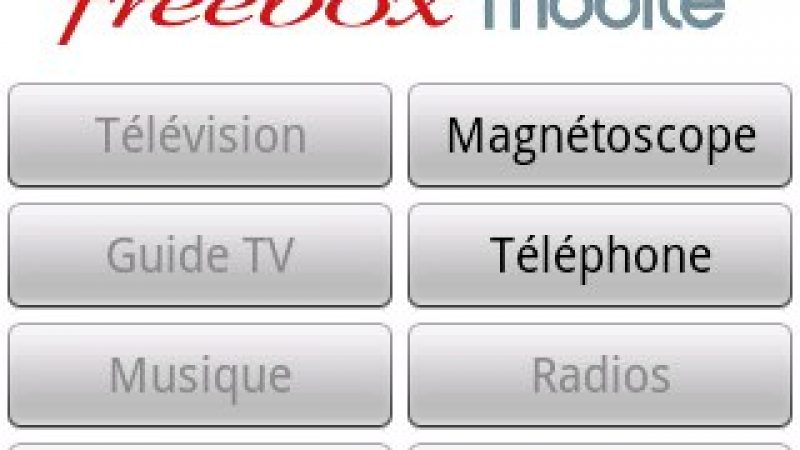Open the Télévision section
The image size is (800, 450).
pos(200,135)
